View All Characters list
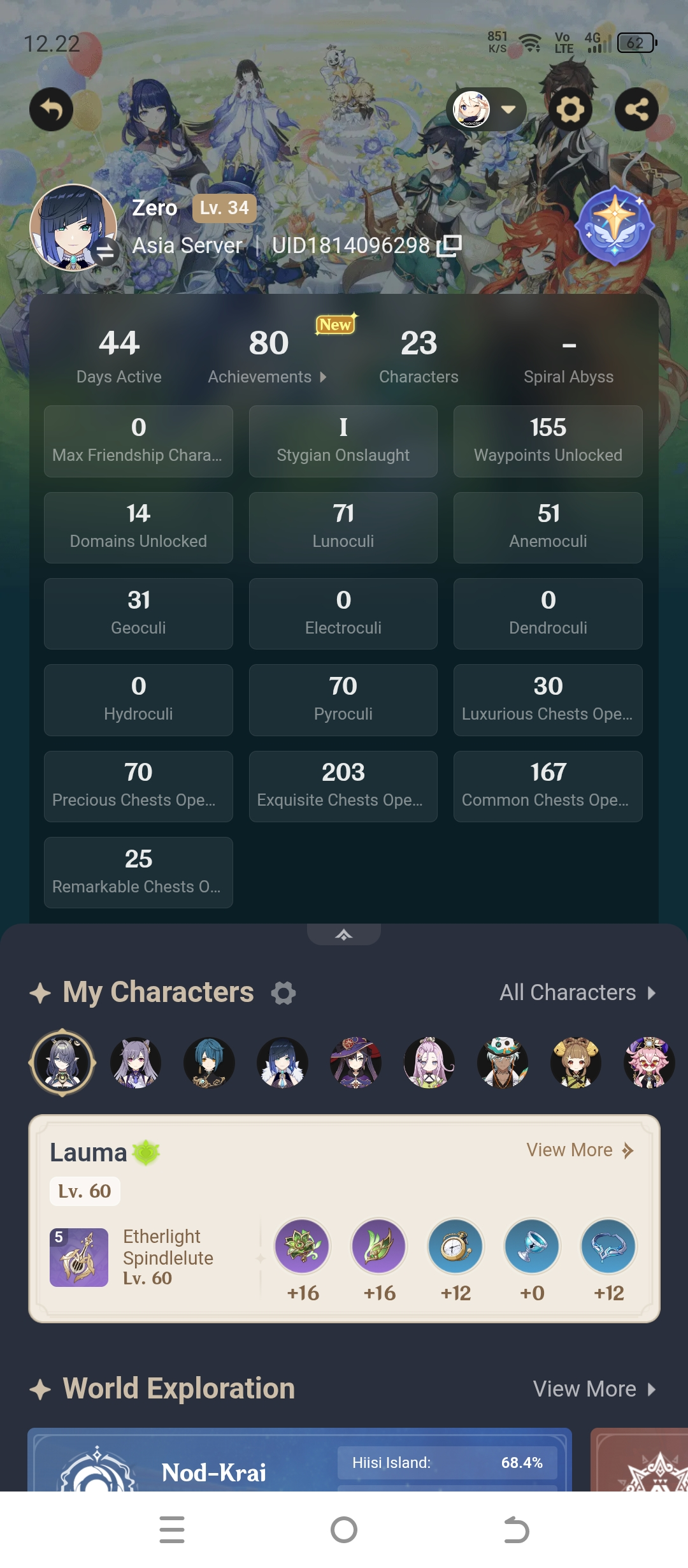Screen dimensions: 688x1568 point(577,992)
